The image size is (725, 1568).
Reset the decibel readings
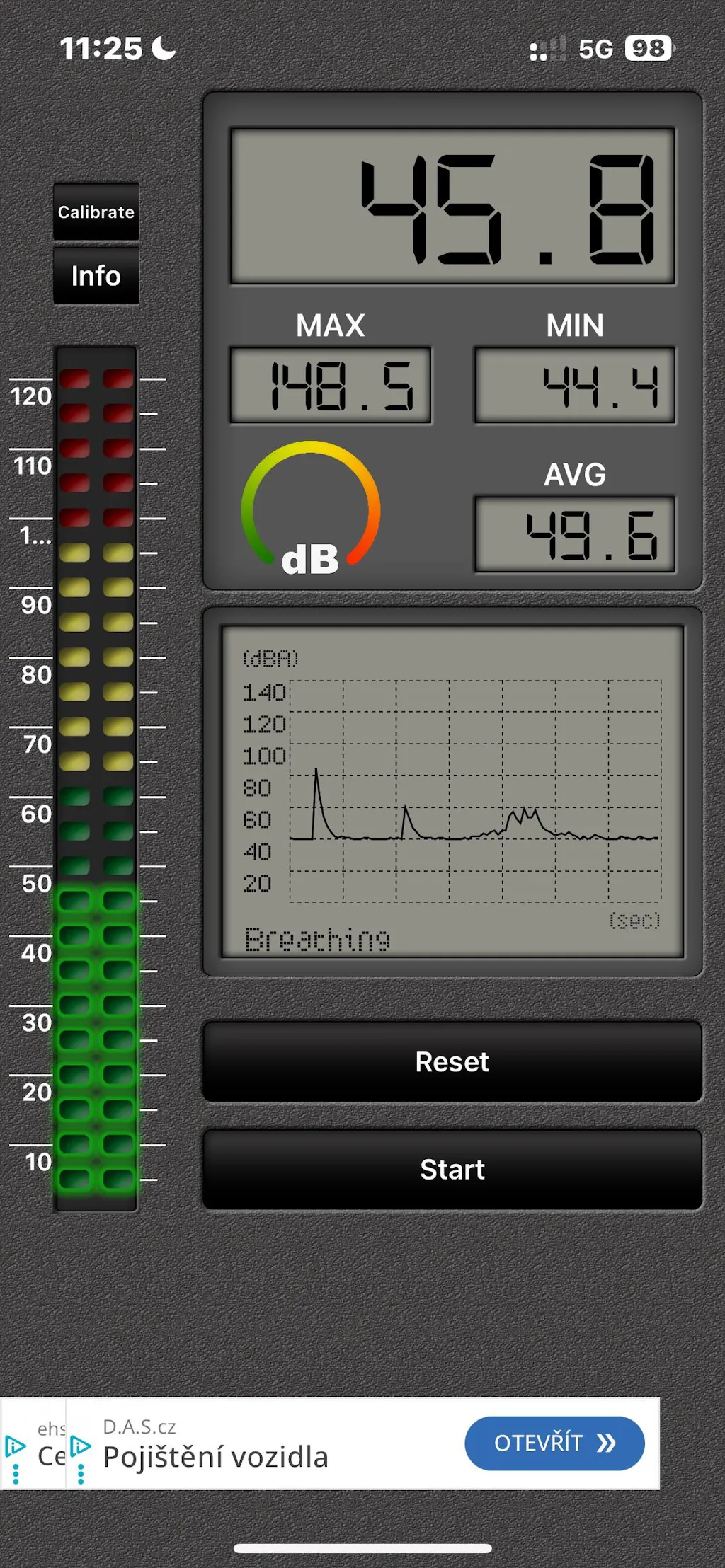coord(452,1061)
